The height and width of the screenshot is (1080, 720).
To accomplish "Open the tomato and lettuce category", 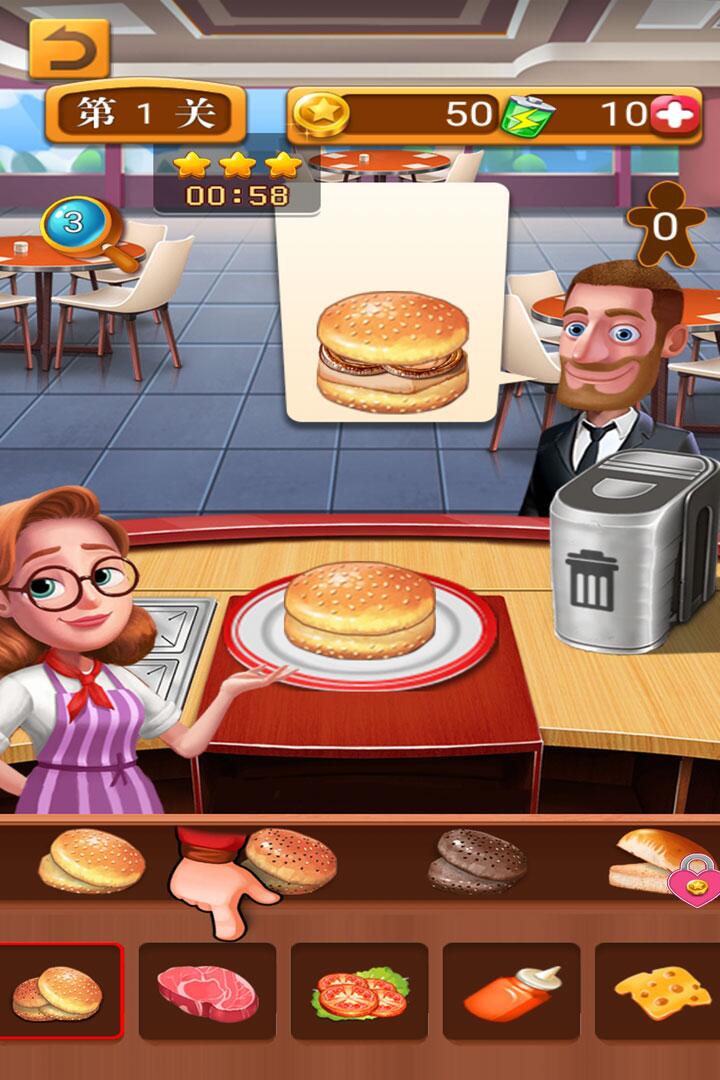I will [359, 992].
